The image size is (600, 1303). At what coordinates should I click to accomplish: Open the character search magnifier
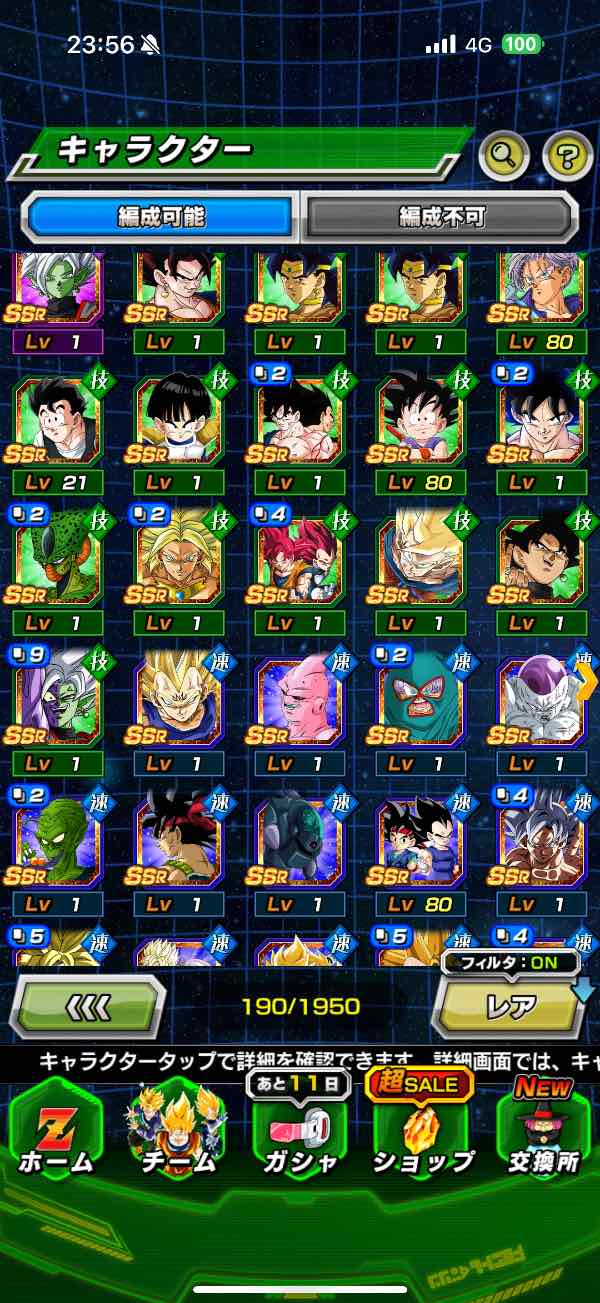[503, 154]
